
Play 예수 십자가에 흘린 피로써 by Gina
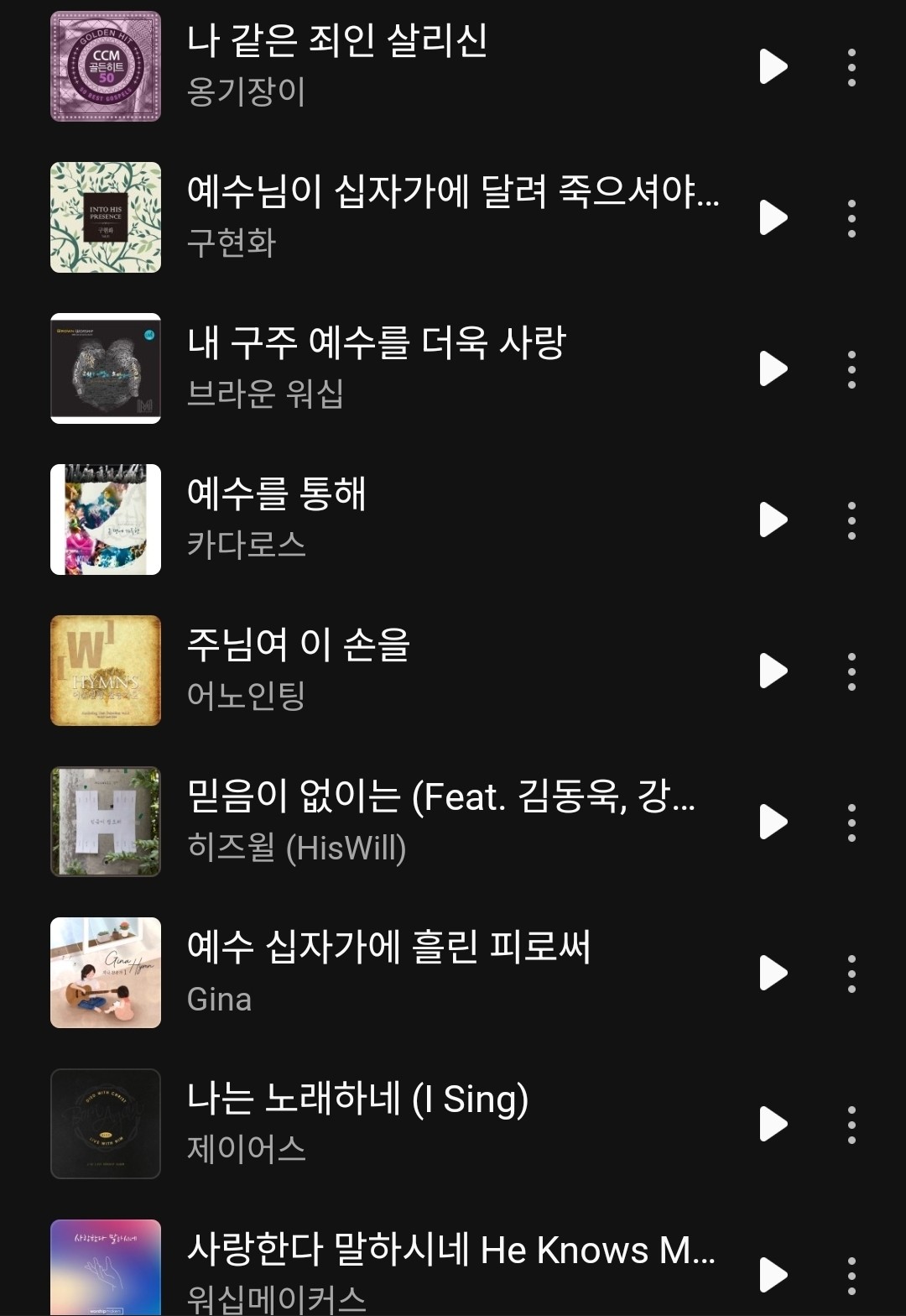pyautogui.click(x=773, y=974)
